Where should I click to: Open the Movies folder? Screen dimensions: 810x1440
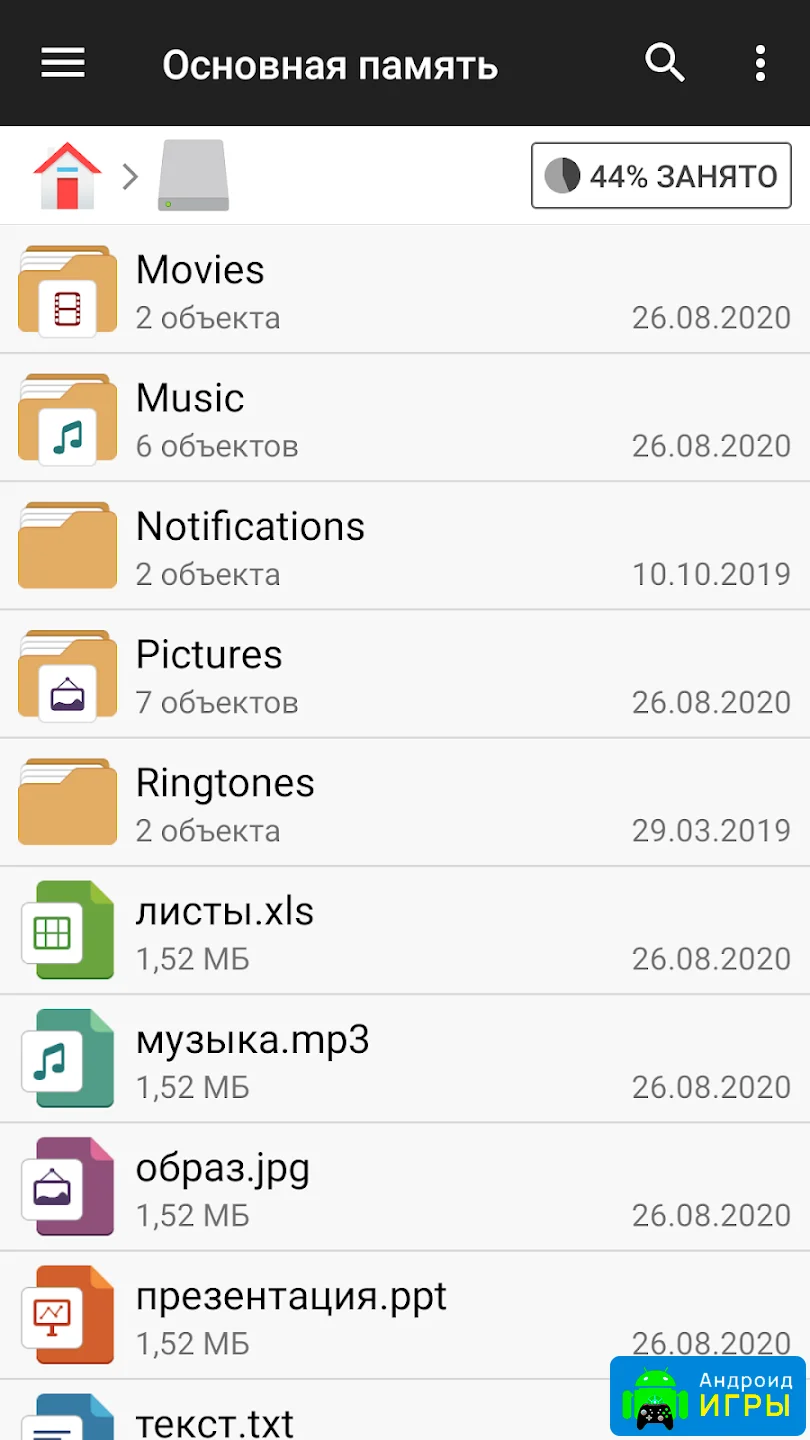pos(400,290)
